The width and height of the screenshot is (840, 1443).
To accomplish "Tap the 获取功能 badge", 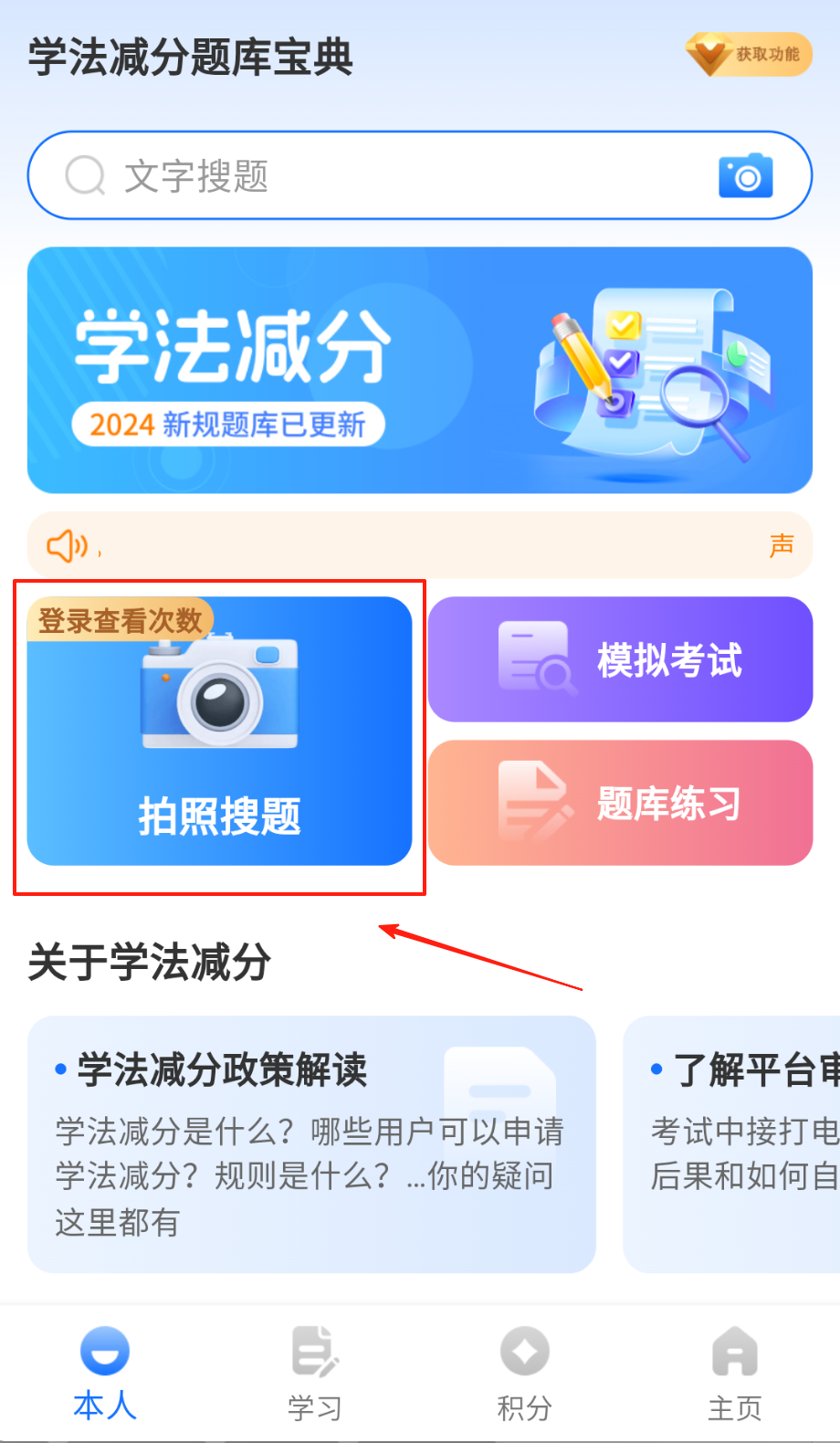I will click(x=749, y=55).
